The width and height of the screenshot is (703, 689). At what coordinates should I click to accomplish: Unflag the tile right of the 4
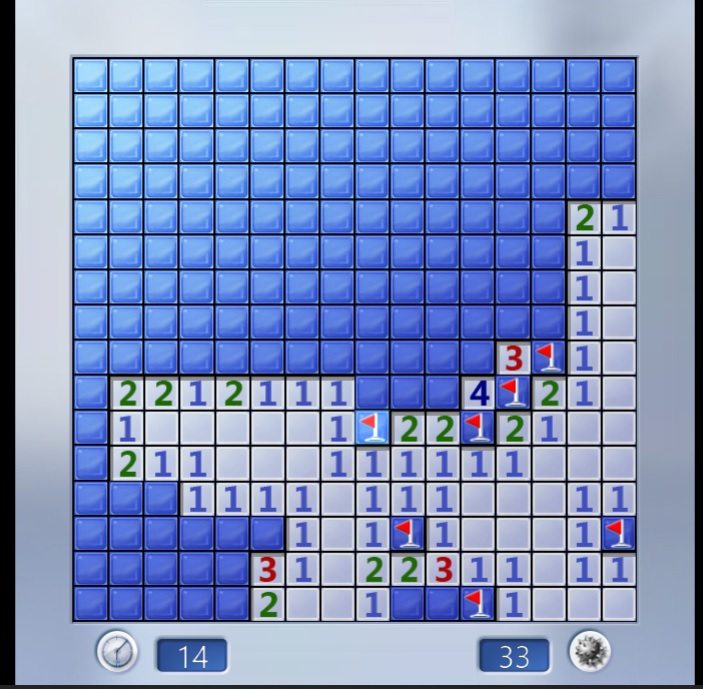tap(514, 393)
